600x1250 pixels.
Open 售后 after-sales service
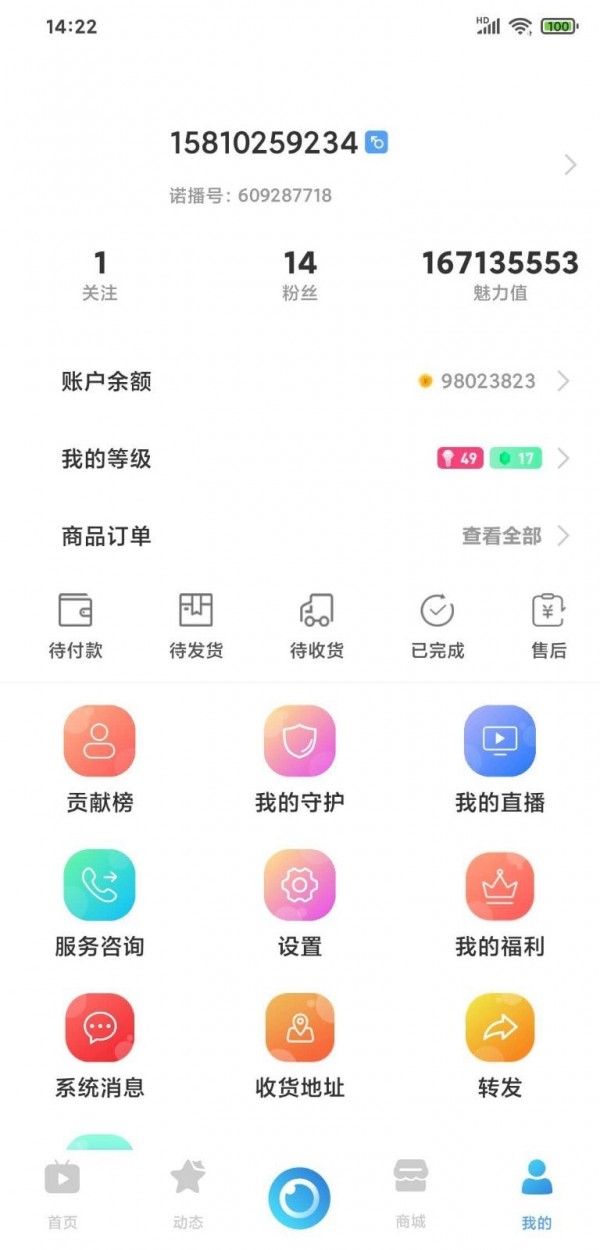(x=548, y=625)
